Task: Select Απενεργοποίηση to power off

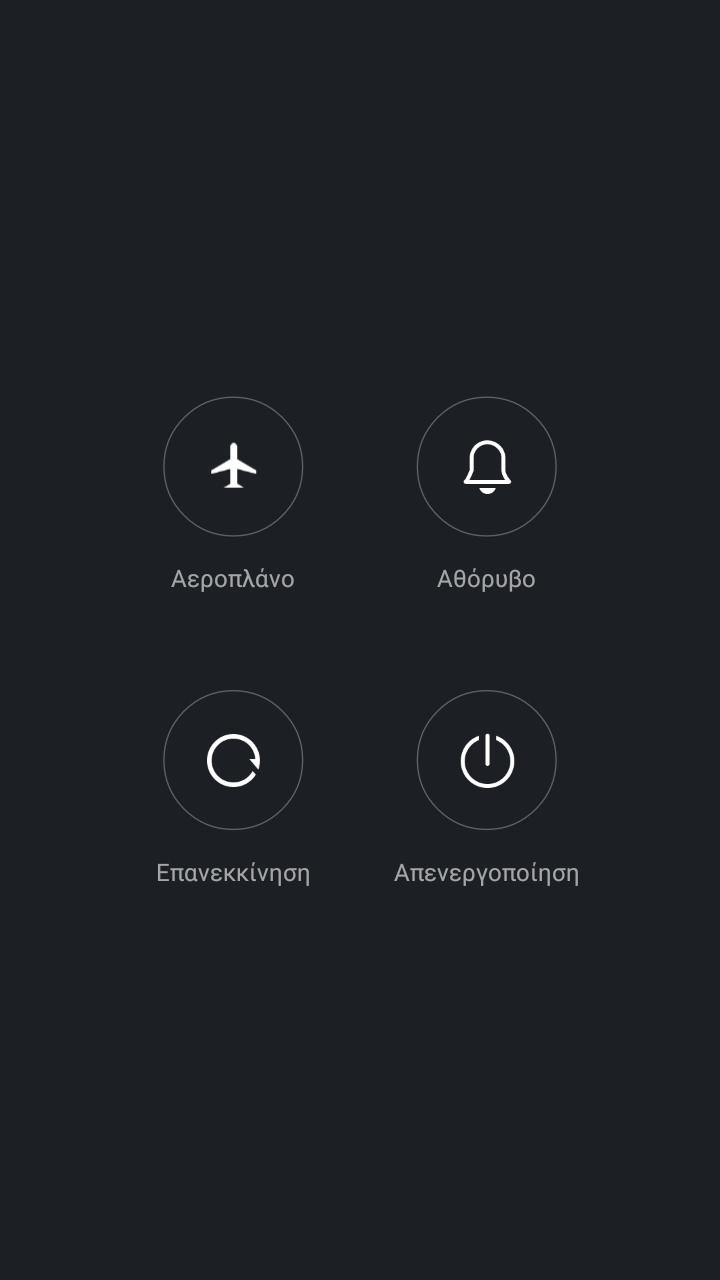Action: [x=486, y=760]
